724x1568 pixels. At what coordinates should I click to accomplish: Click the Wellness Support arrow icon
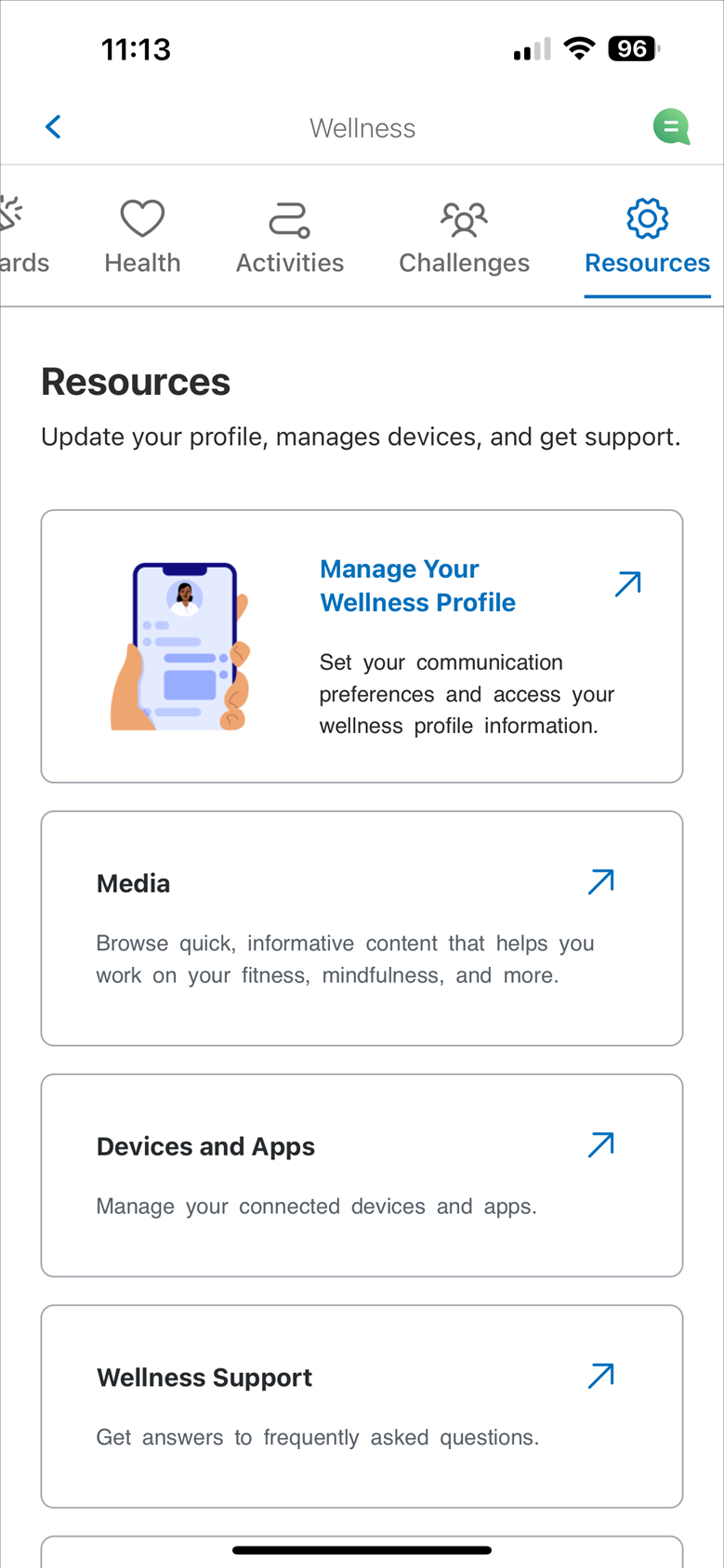(600, 1376)
